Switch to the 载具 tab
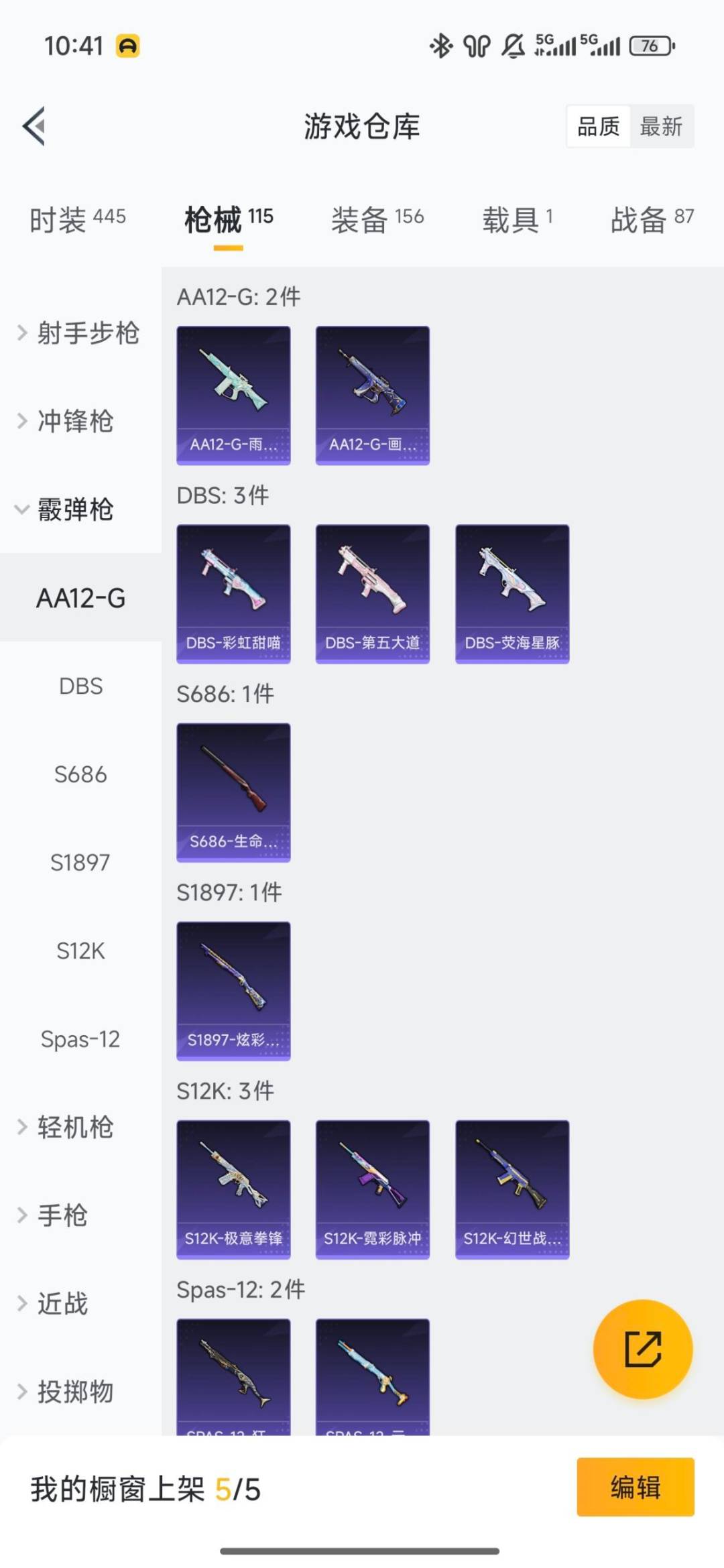 point(517,219)
